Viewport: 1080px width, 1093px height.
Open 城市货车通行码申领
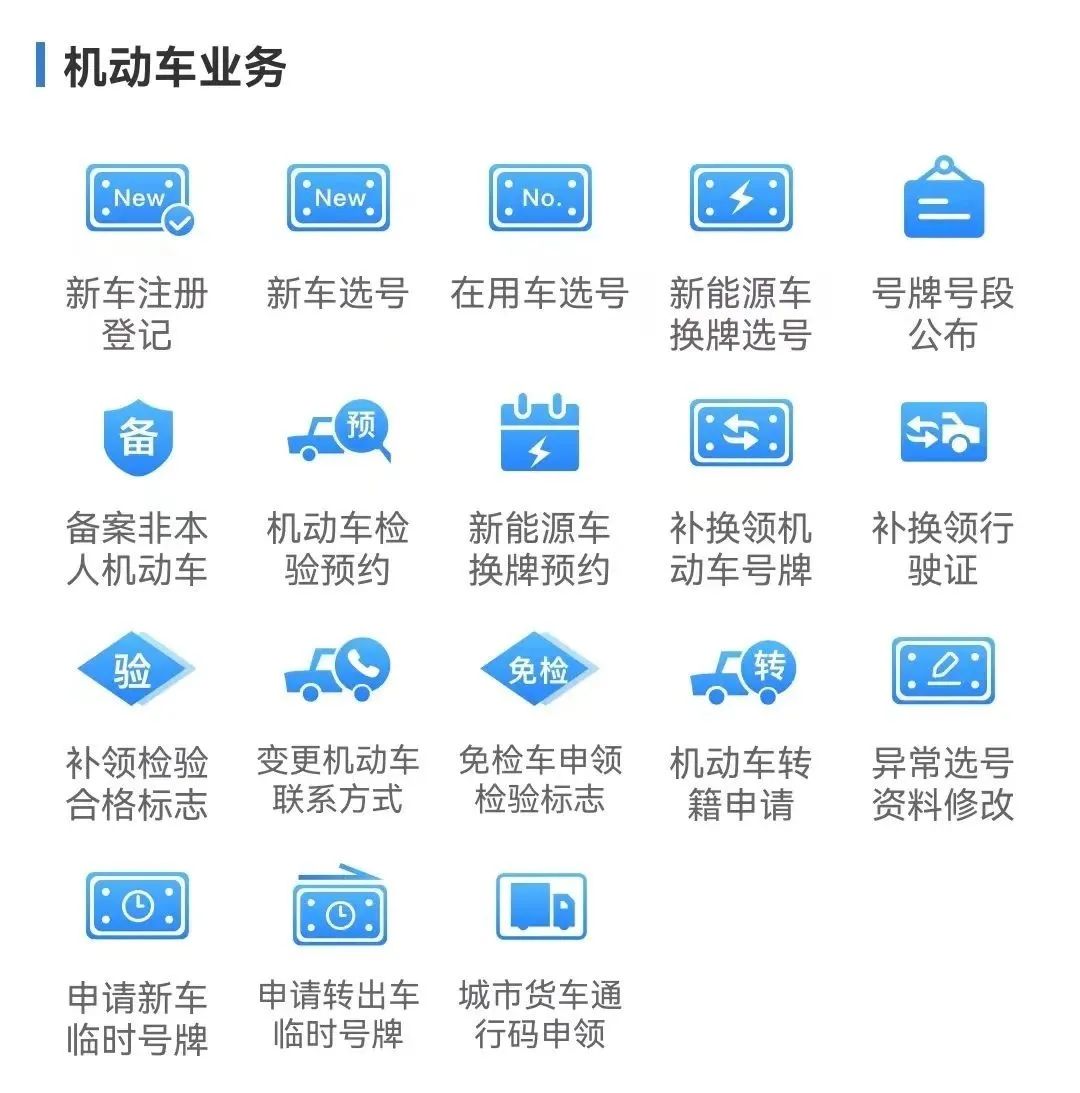[x=540, y=906]
